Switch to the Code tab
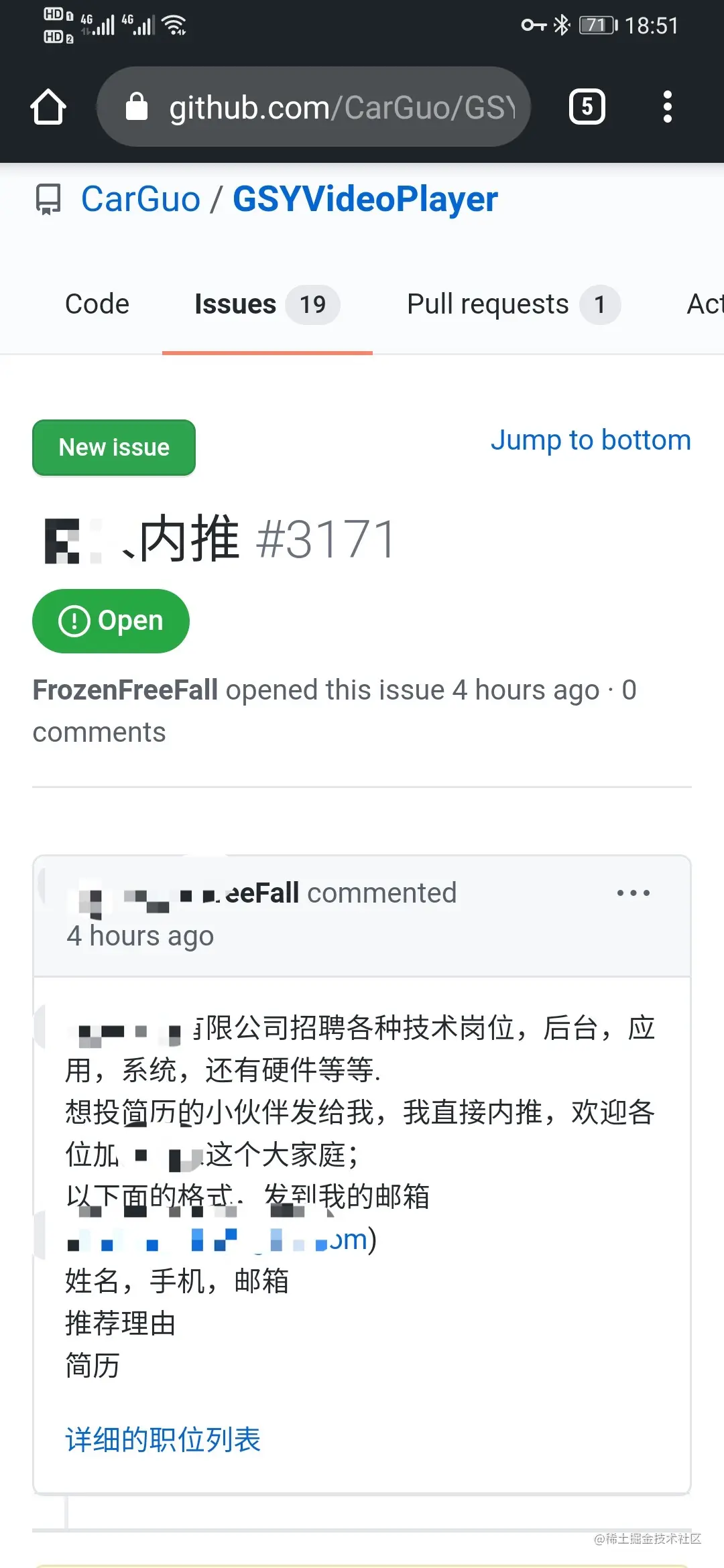 pos(97,304)
